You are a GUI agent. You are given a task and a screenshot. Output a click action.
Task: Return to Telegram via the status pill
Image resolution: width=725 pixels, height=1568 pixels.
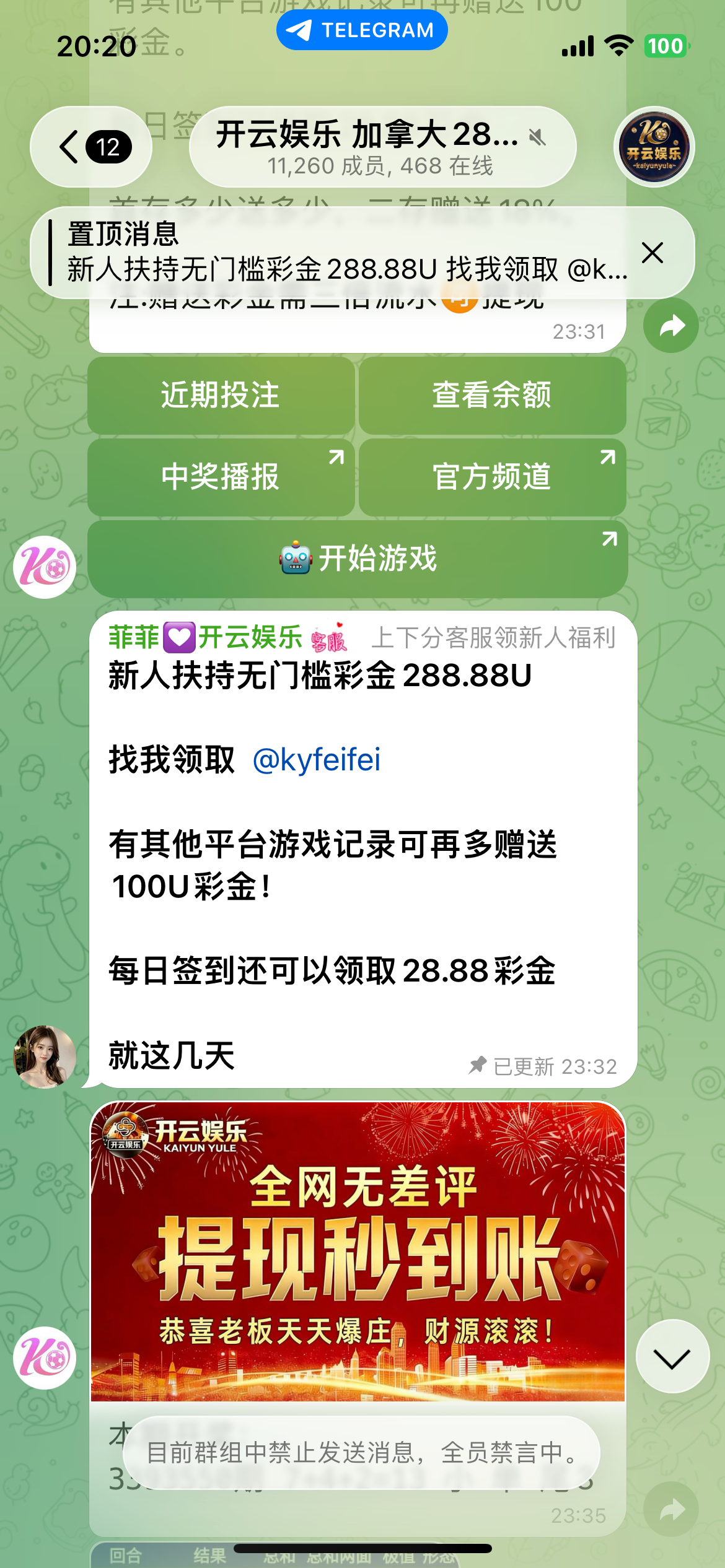click(362, 30)
